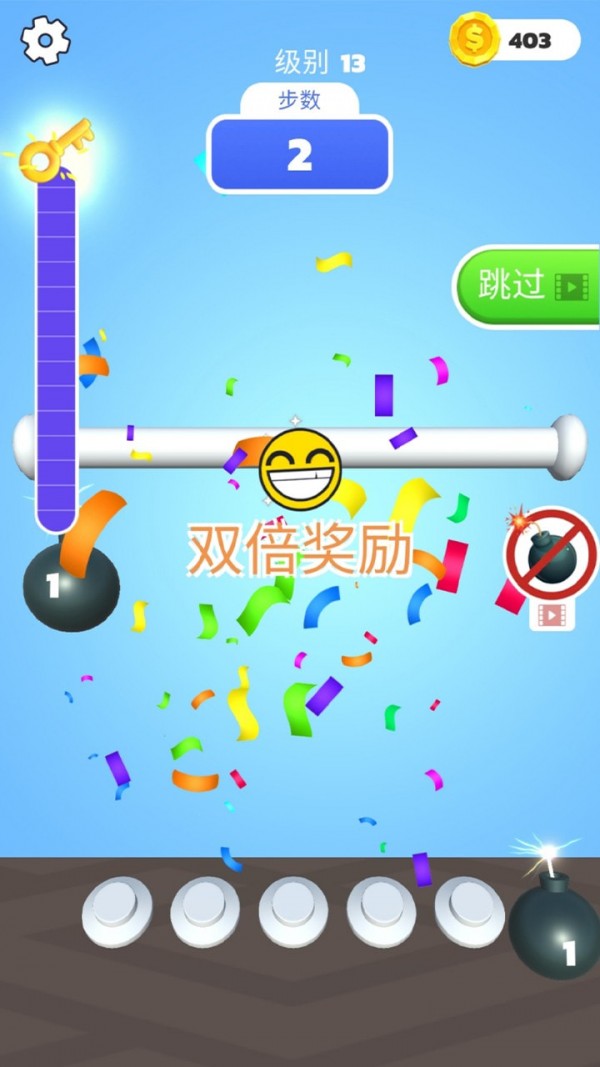The image size is (600, 1067).
Task: Open the coin balance showing 403
Action: tap(515, 40)
